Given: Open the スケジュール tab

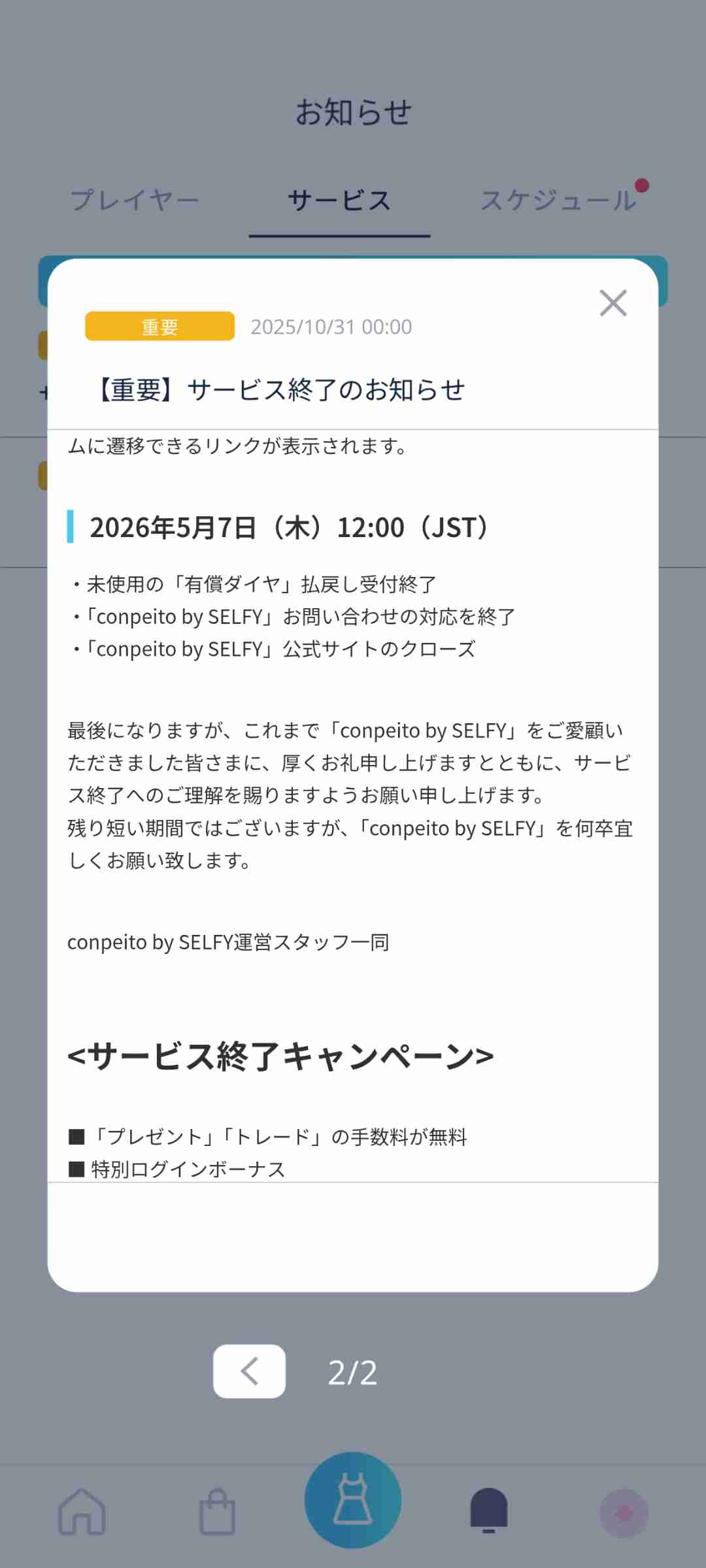Looking at the screenshot, I should tap(558, 201).
